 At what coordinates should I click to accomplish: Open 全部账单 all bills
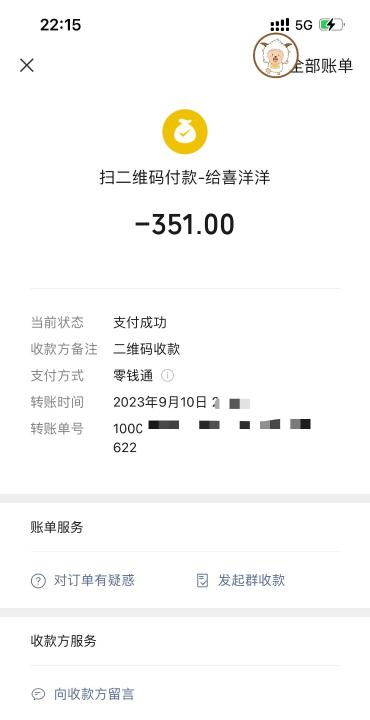click(322, 66)
